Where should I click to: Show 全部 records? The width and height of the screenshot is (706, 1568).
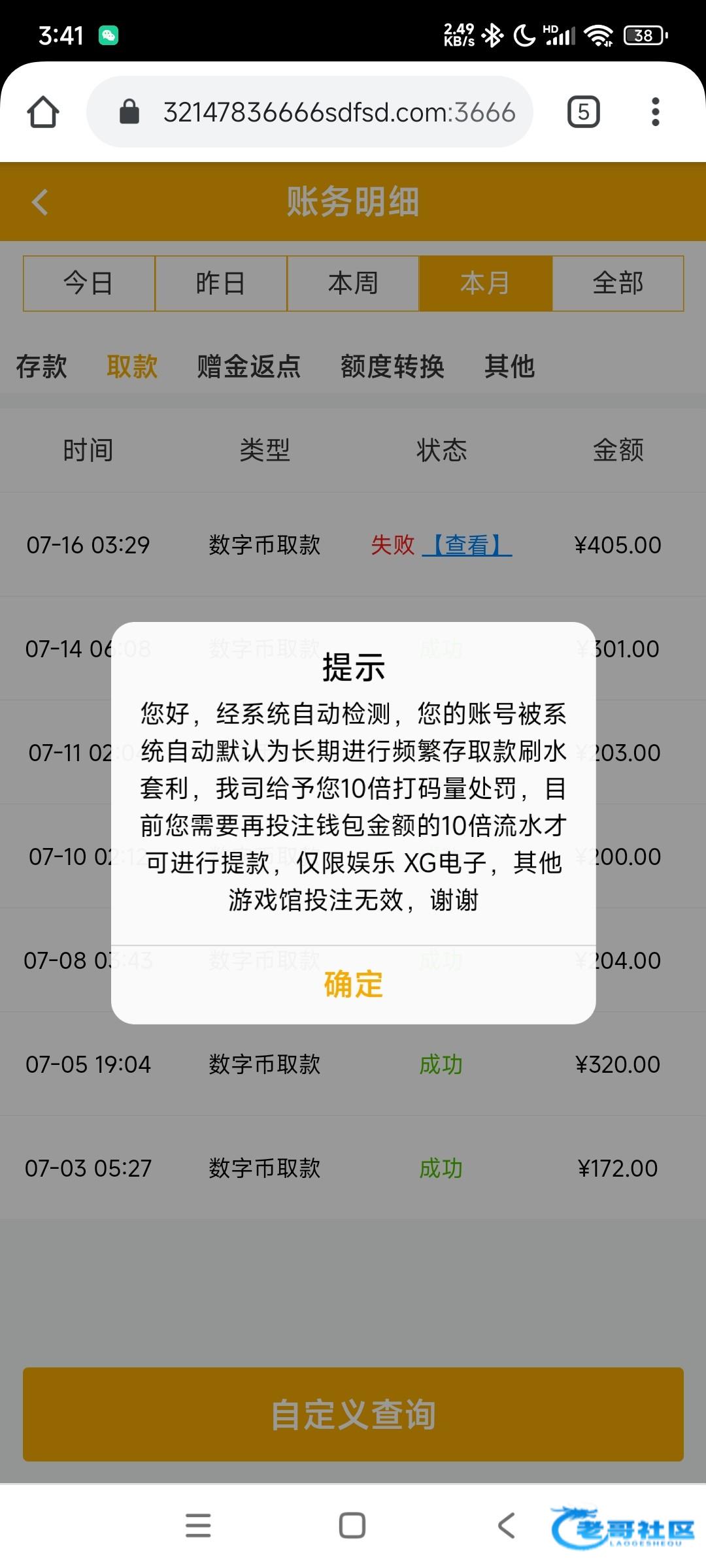(618, 284)
